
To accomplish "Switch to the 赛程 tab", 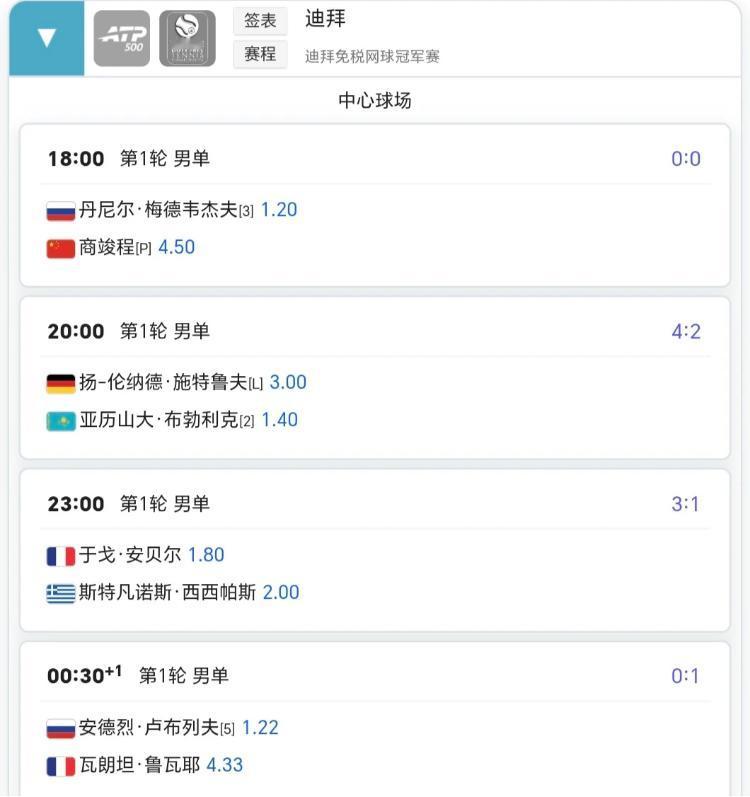I will [258, 56].
